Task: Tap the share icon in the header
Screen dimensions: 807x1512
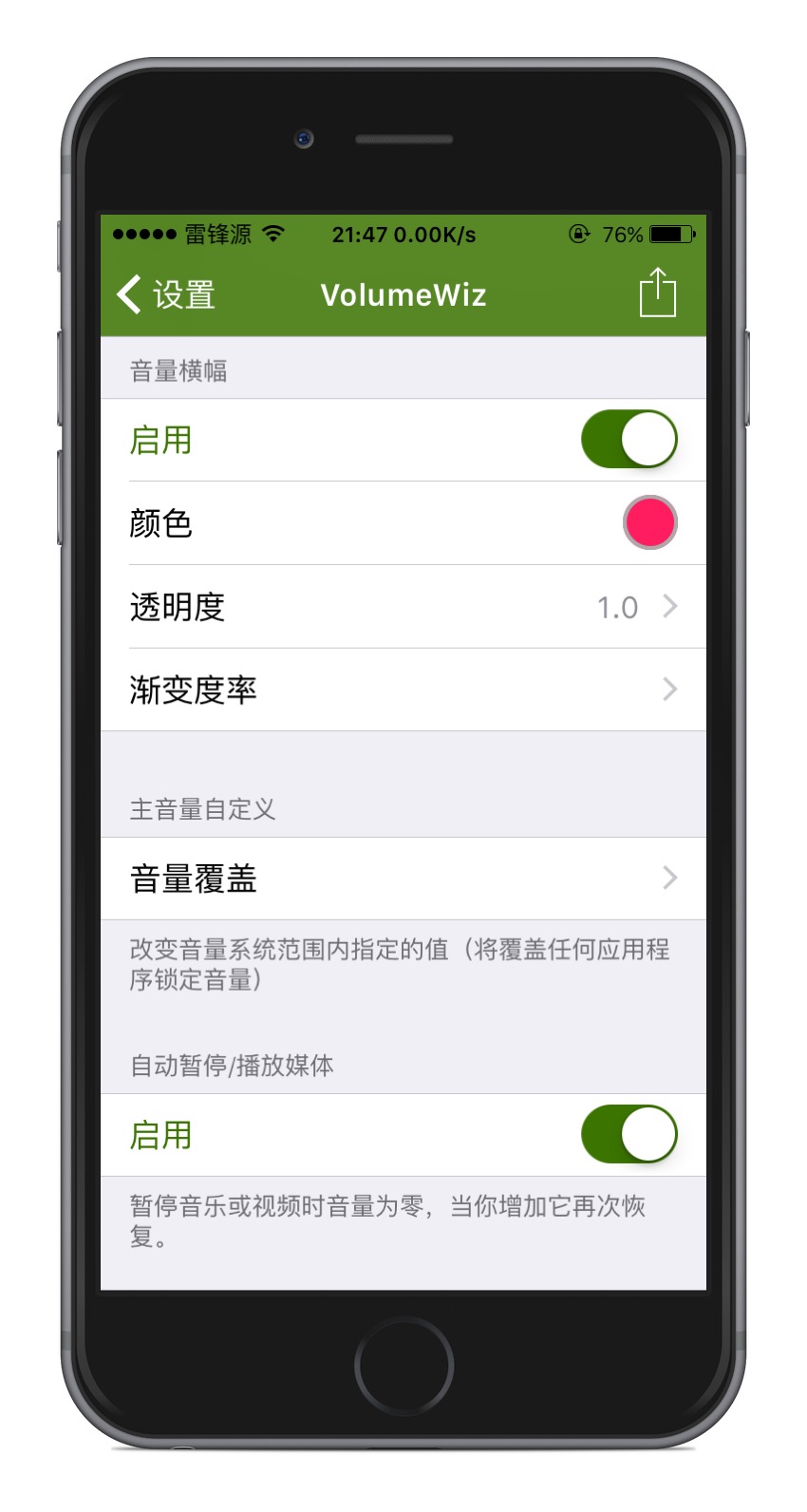Action: (657, 293)
